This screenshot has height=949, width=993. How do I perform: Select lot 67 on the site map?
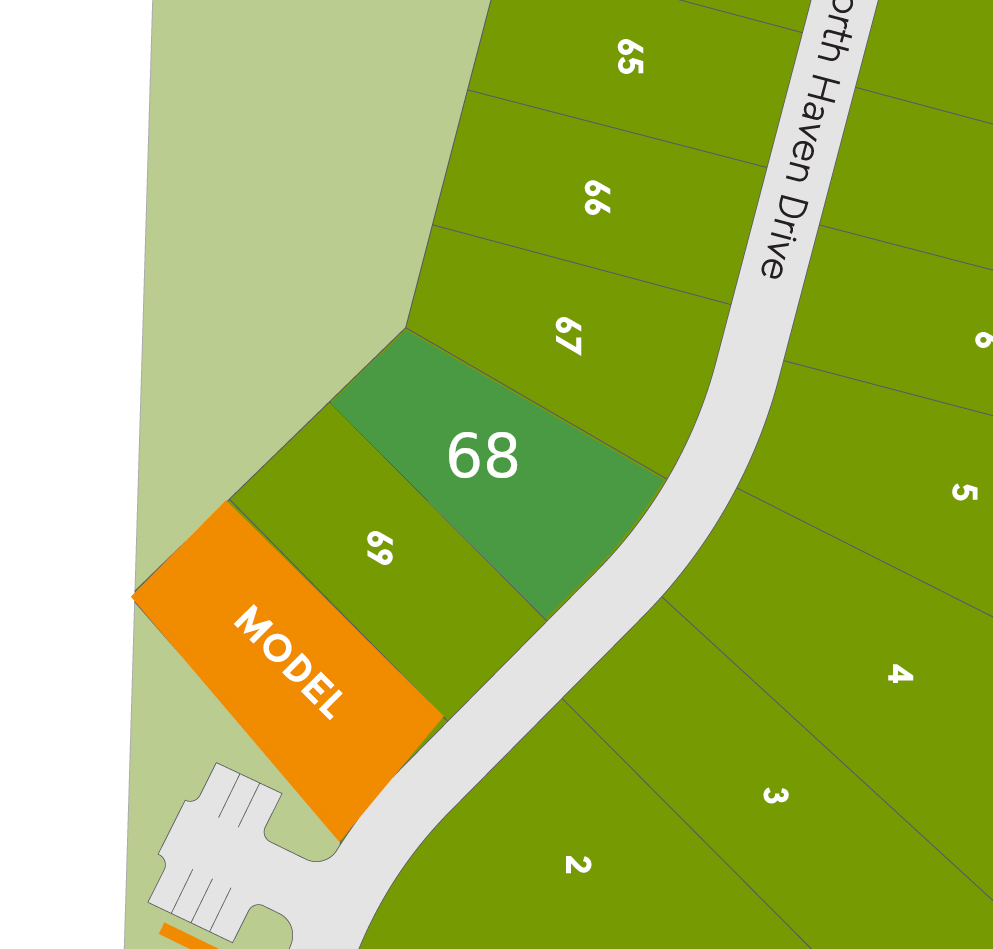(x=567, y=336)
